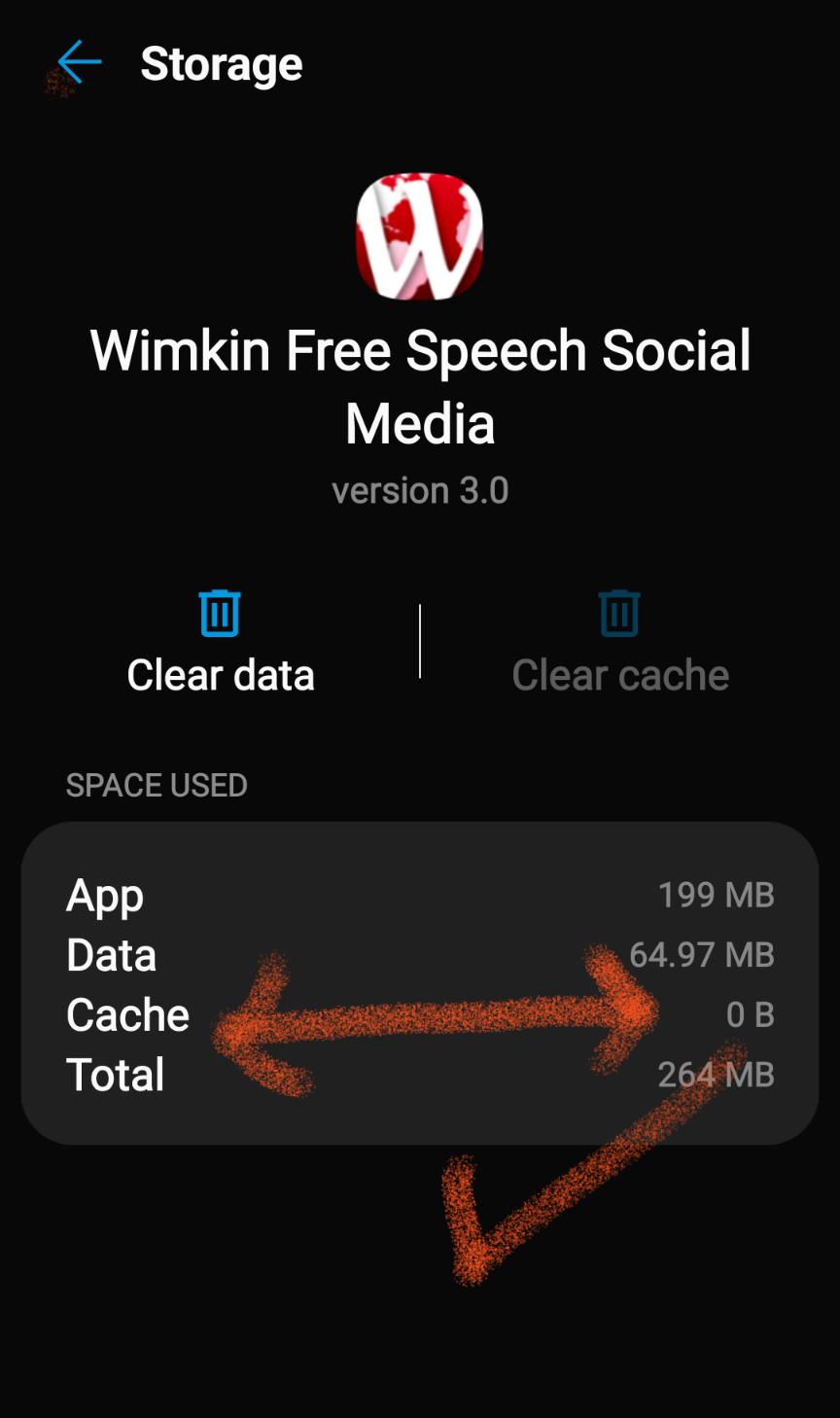The width and height of the screenshot is (840, 1418).
Task: Clear data for Wimkin app
Action: click(x=221, y=642)
